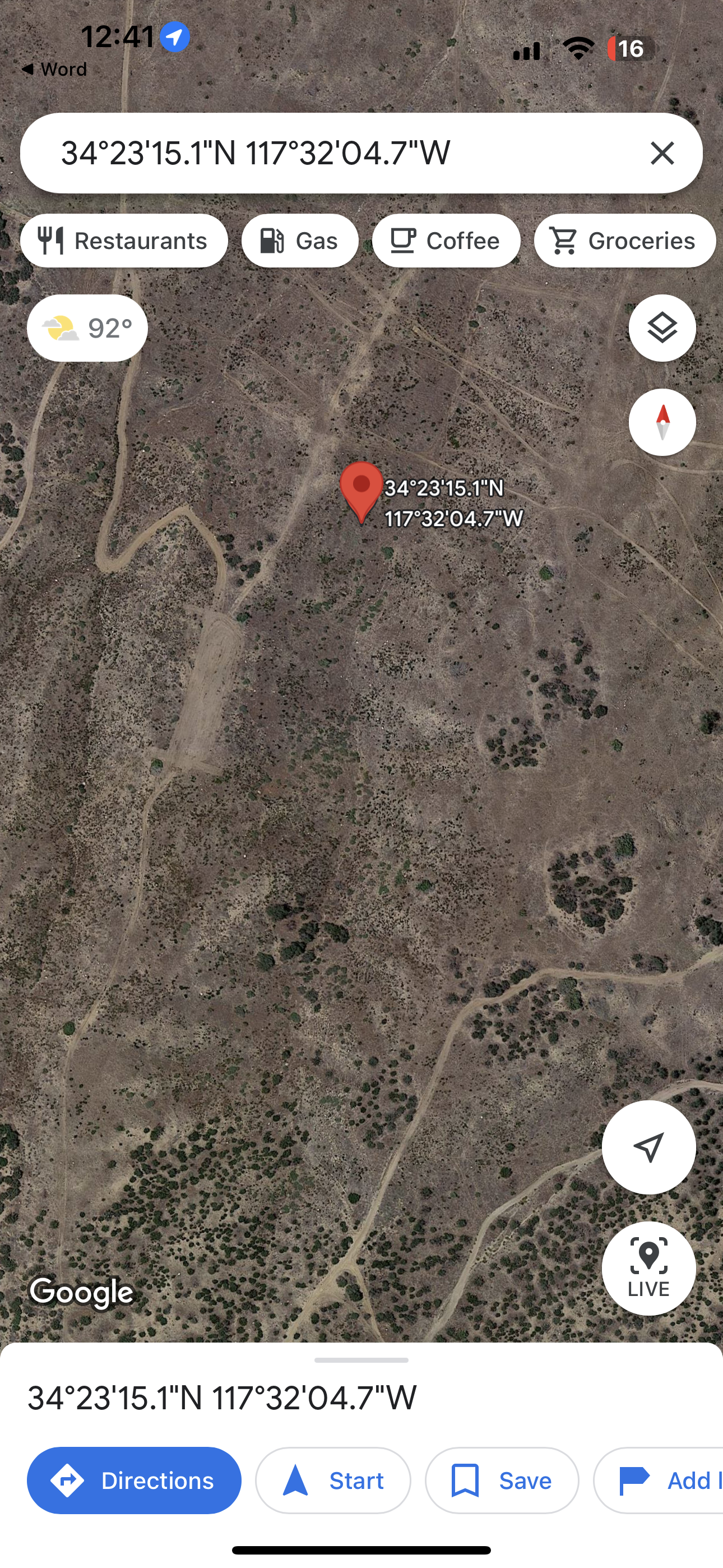Start navigation to this location
Viewport: 723px width, 1568px height.
point(333,1481)
